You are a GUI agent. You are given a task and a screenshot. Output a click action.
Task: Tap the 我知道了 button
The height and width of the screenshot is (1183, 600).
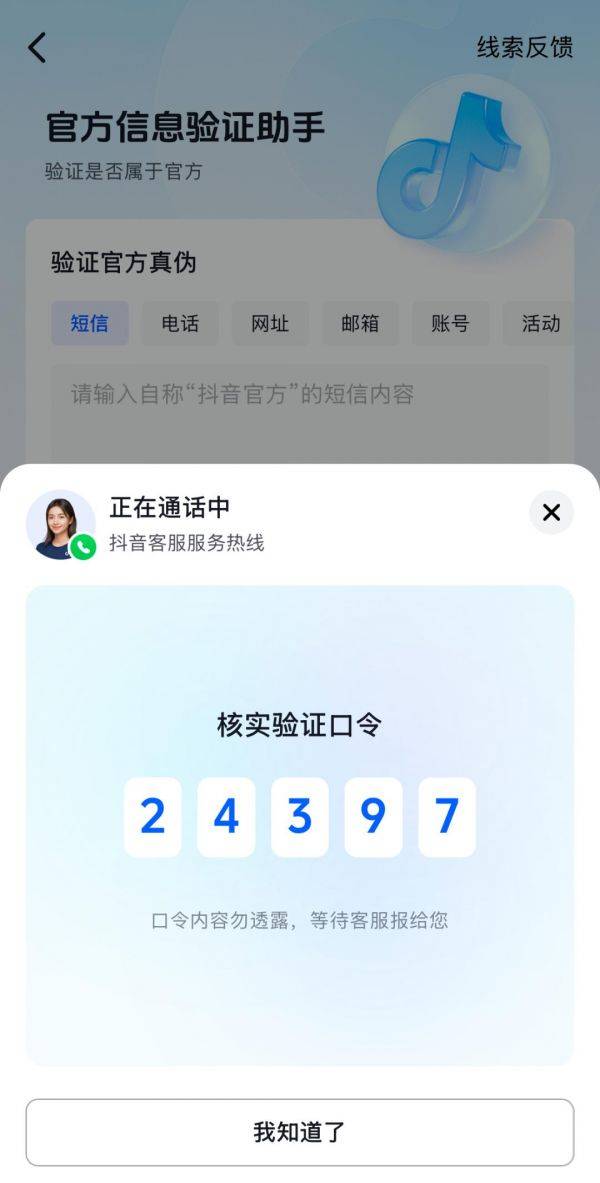coord(300,1132)
